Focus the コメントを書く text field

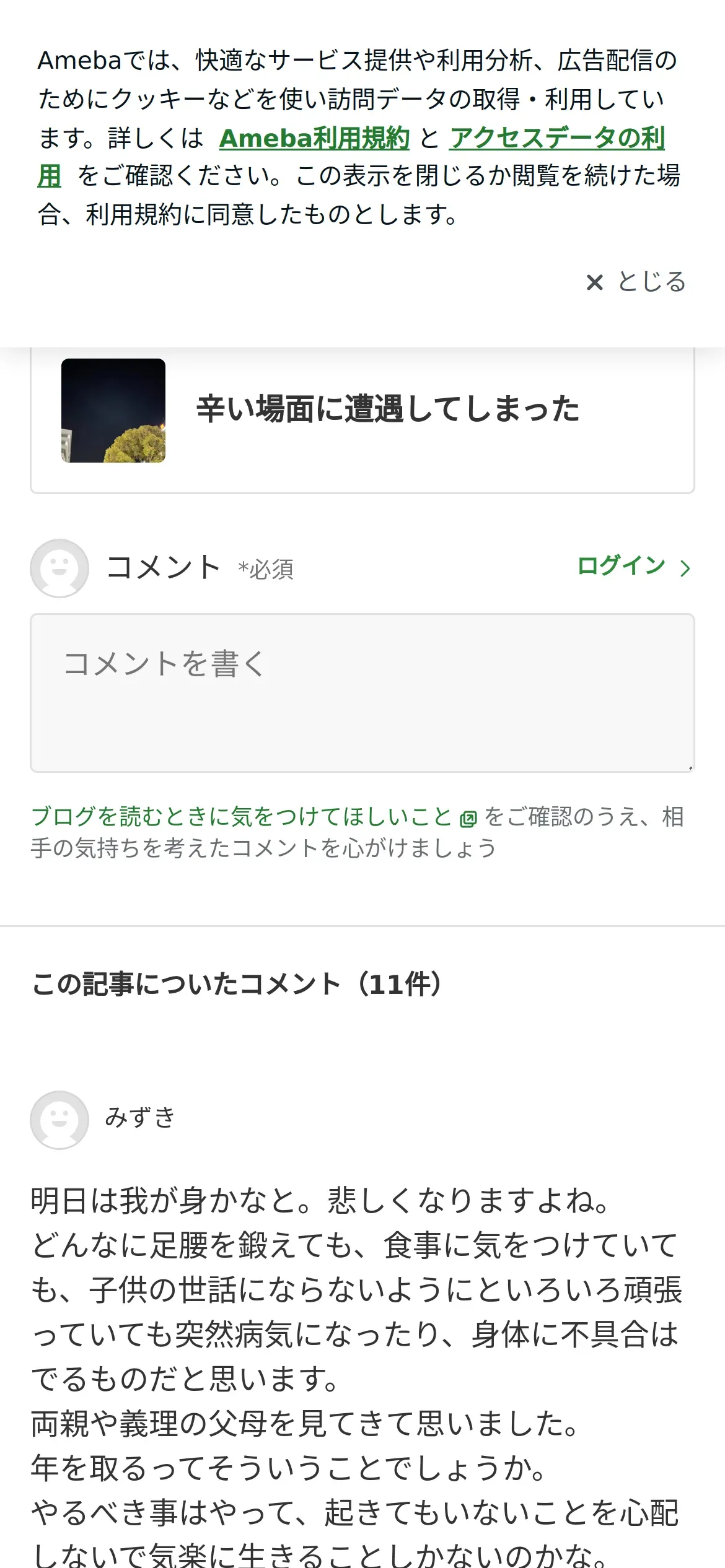click(x=362, y=693)
